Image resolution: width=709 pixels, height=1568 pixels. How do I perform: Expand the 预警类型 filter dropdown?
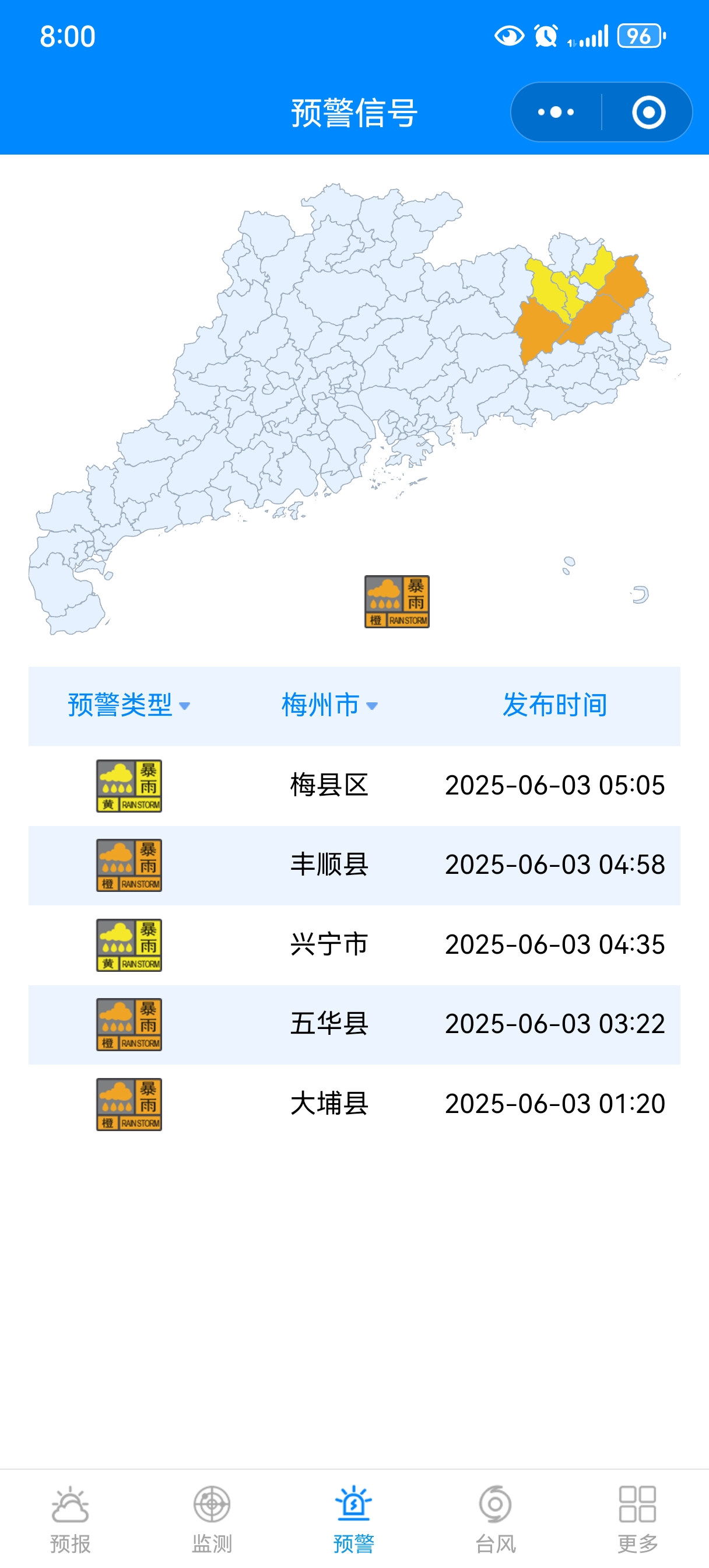tap(128, 705)
